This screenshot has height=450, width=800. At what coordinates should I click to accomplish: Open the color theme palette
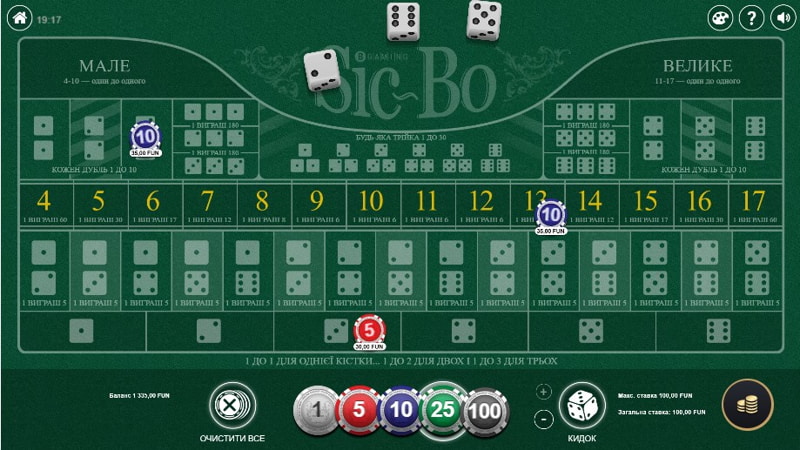[720, 18]
